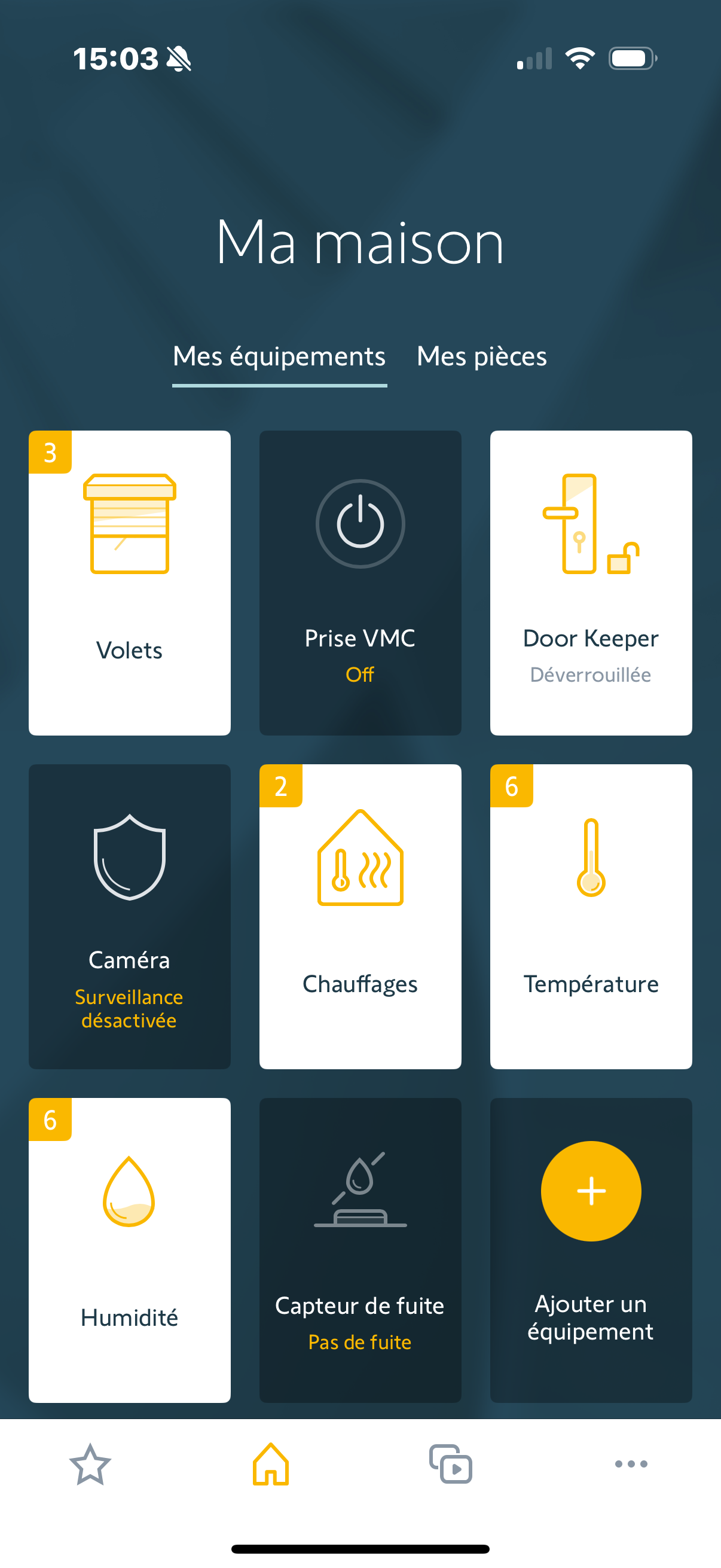Switch to the Mes pièces tab
This screenshot has height=1568, width=721.
click(481, 356)
